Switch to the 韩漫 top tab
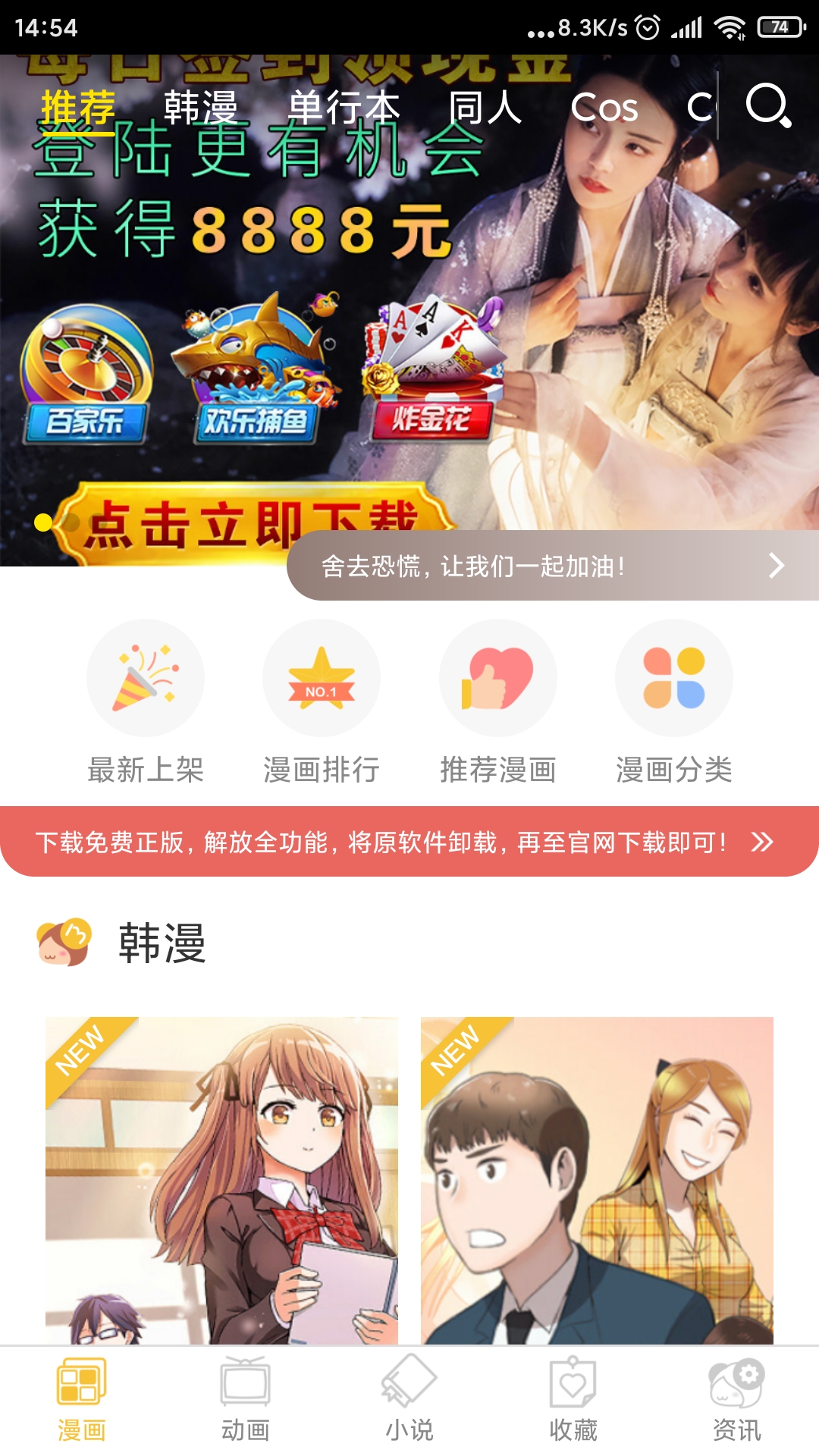 tap(201, 107)
